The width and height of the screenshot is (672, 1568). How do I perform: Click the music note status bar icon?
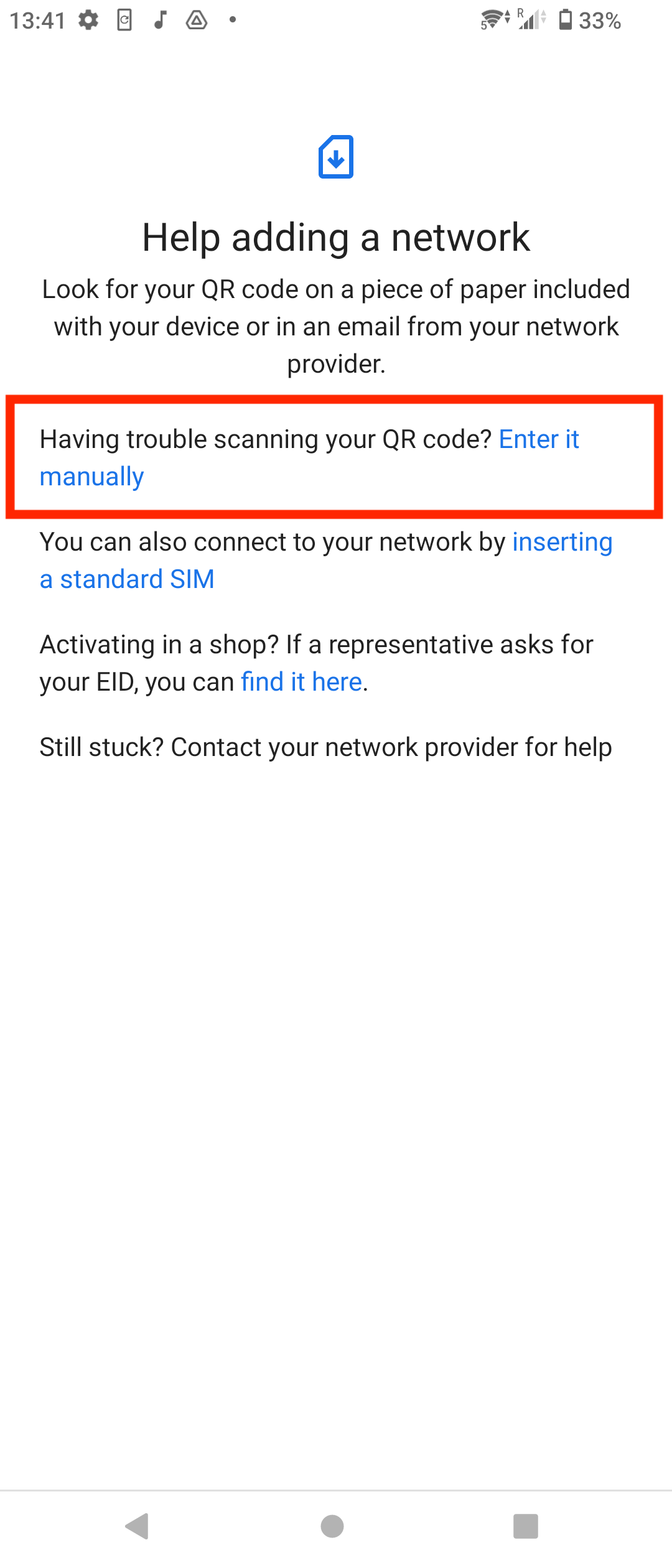point(161,21)
